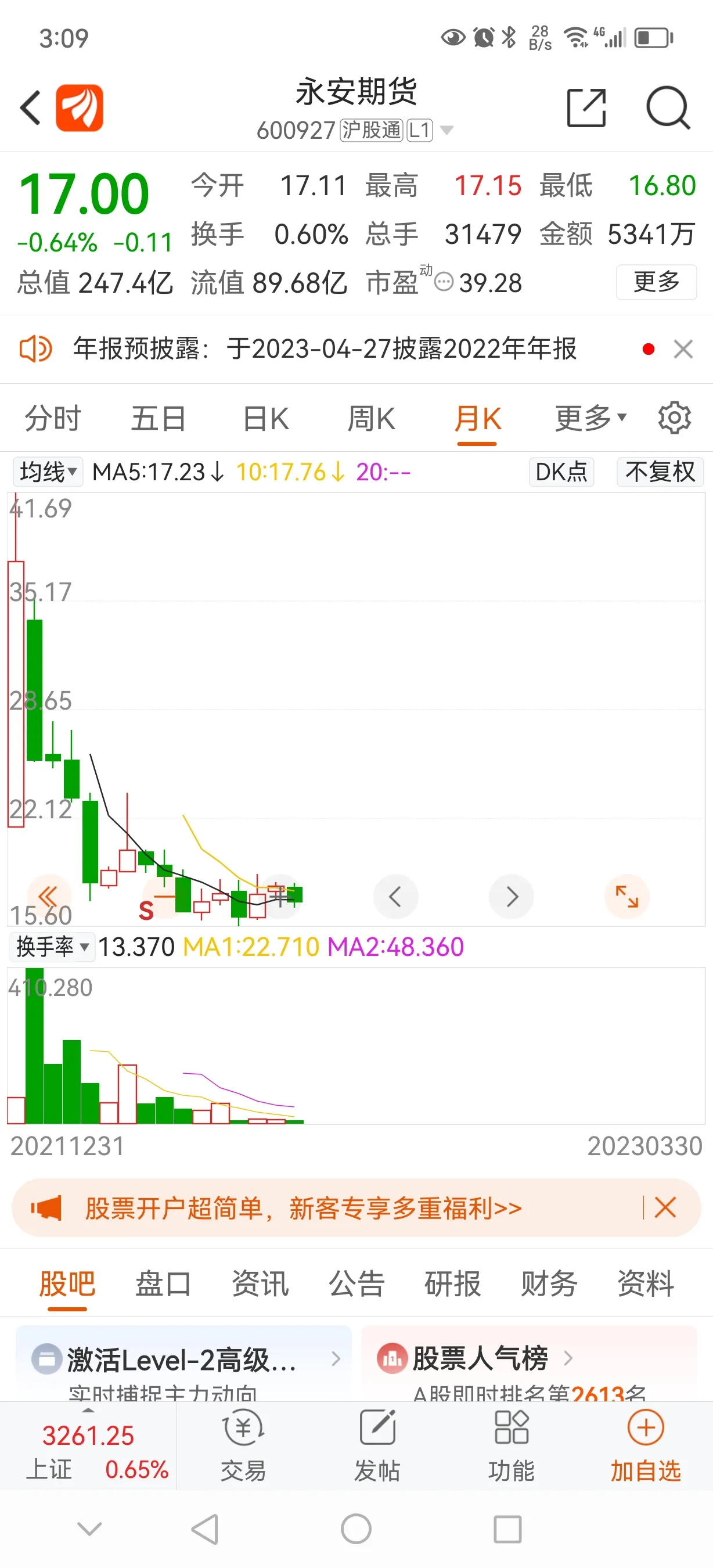Screen dimensions: 713x1568
Task: Switch to the 日K chart tab
Action: pyautogui.click(x=266, y=419)
